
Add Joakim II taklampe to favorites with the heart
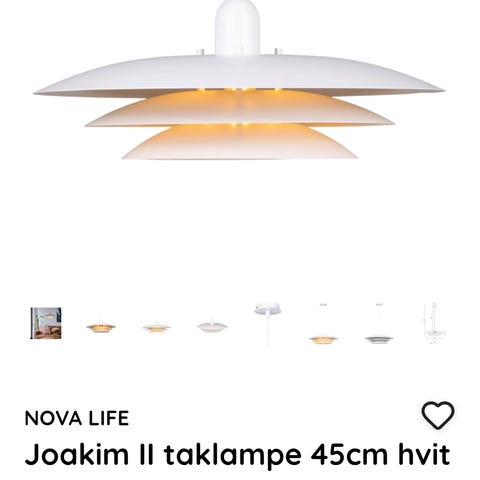click(x=438, y=415)
